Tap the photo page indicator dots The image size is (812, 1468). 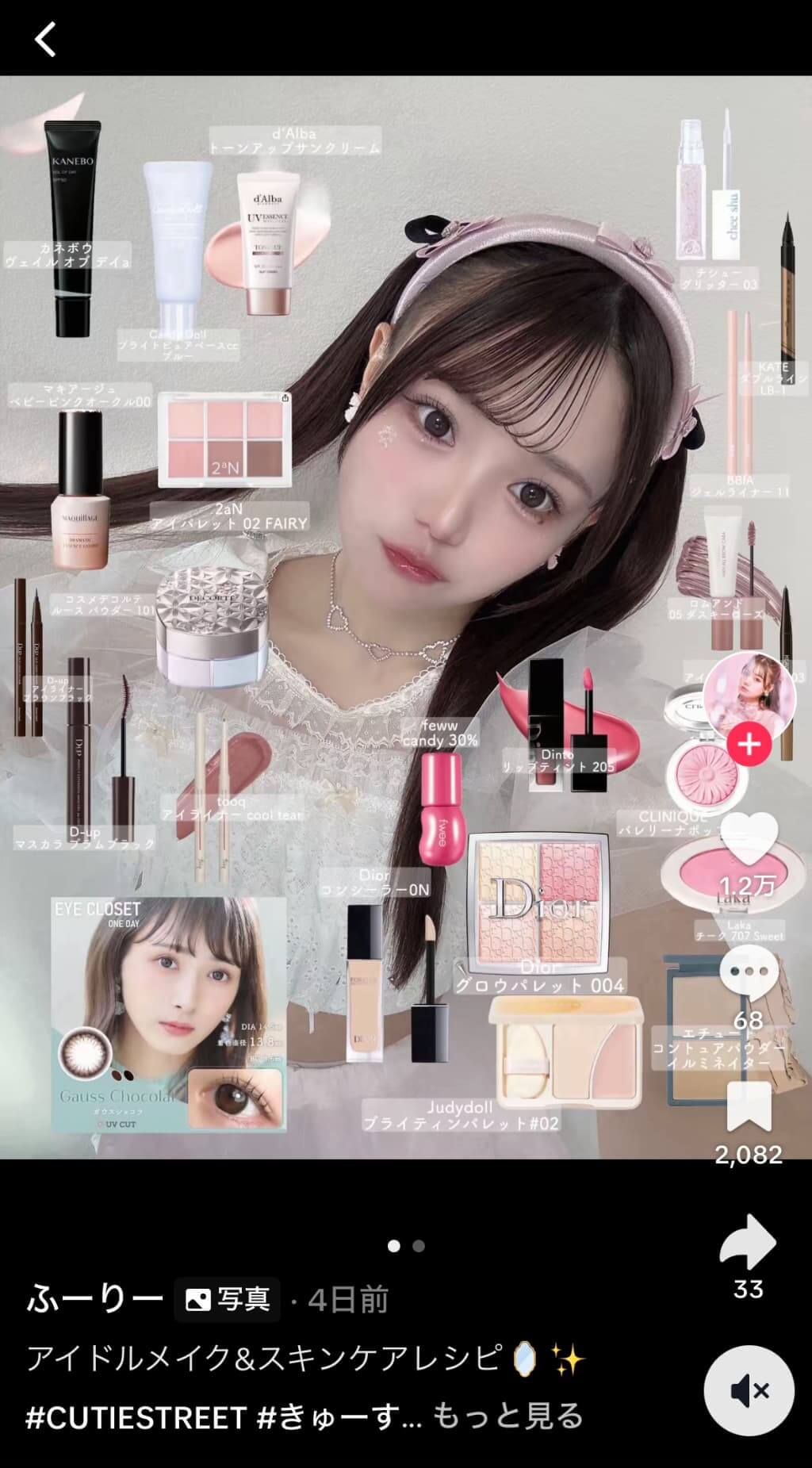tap(406, 1246)
